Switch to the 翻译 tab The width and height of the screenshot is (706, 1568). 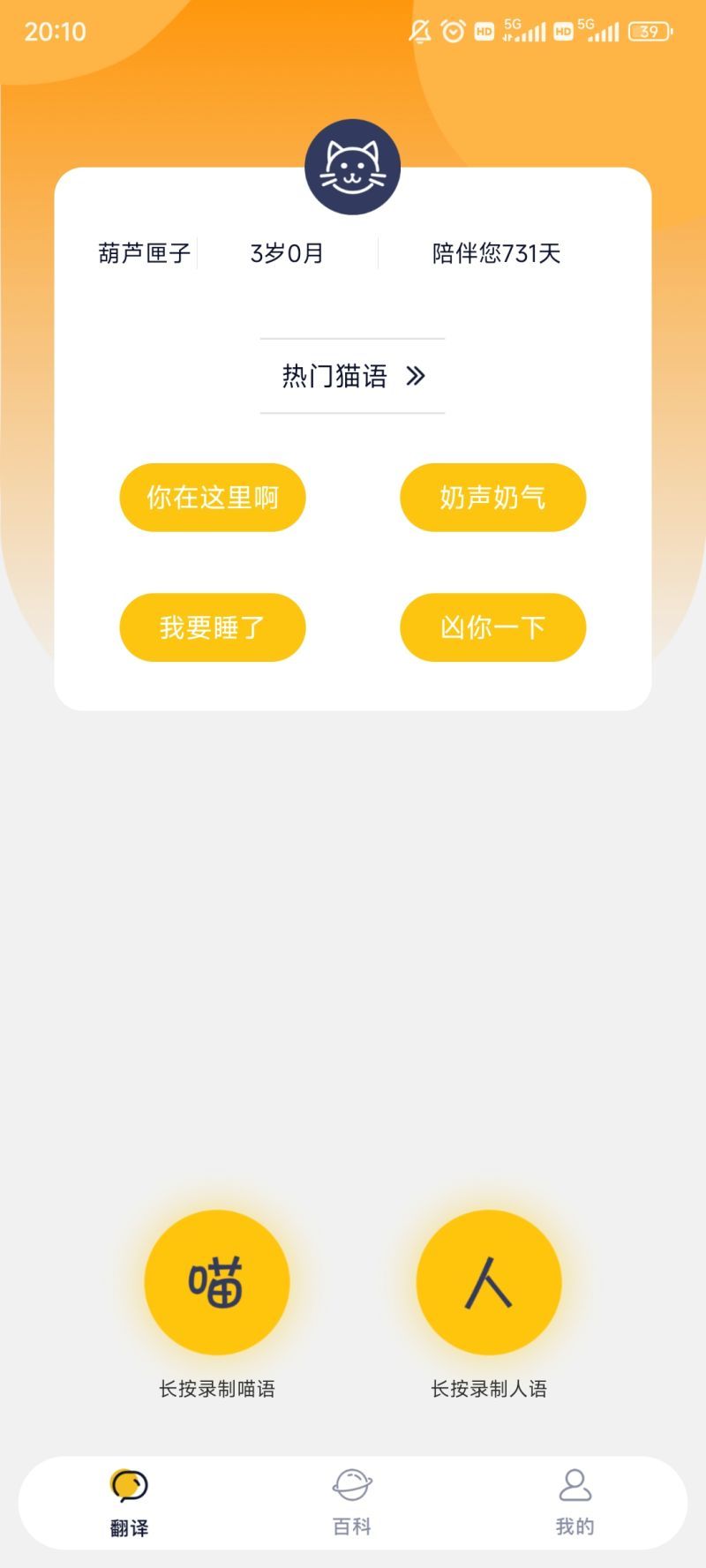pyautogui.click(x=129, y=1503)
